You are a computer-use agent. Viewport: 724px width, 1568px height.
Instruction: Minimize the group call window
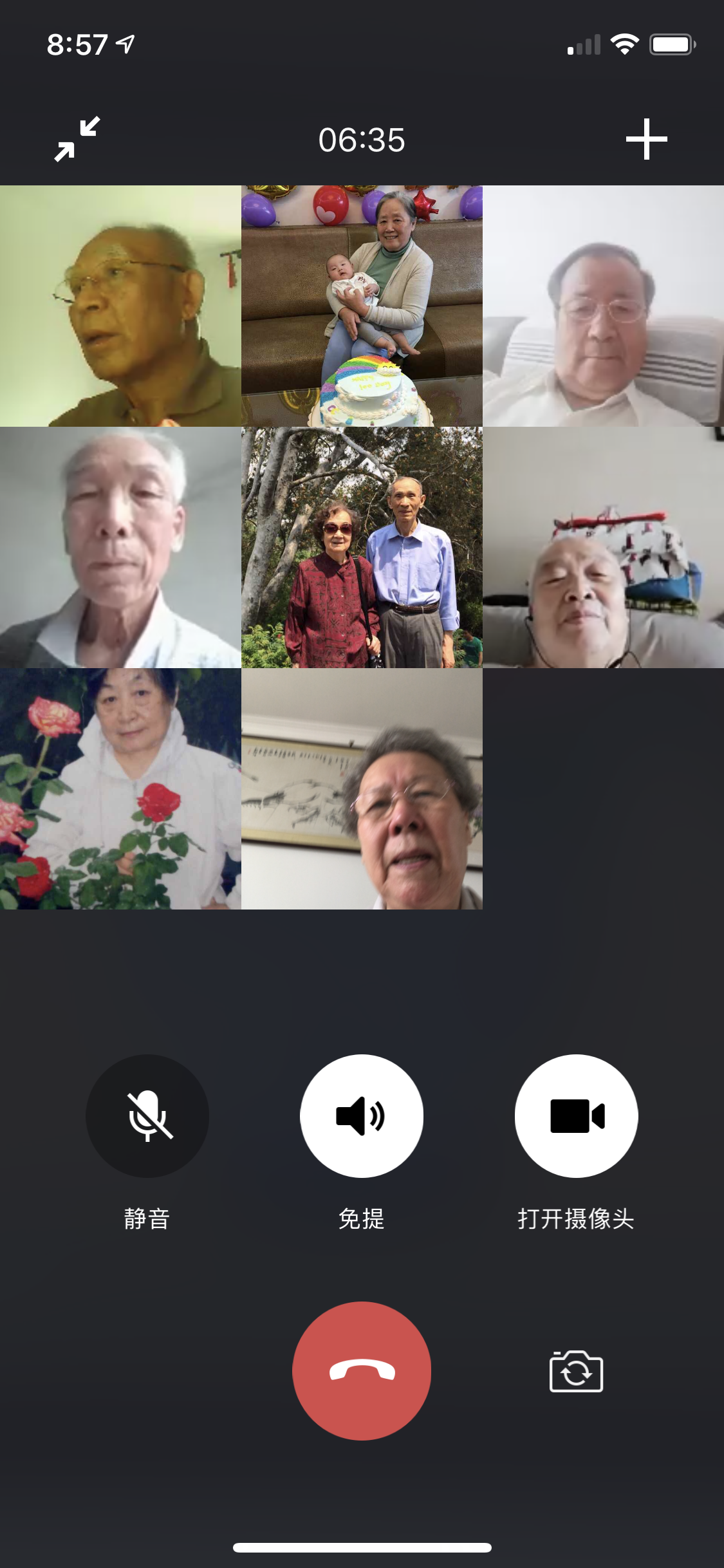tap(77, 139)
